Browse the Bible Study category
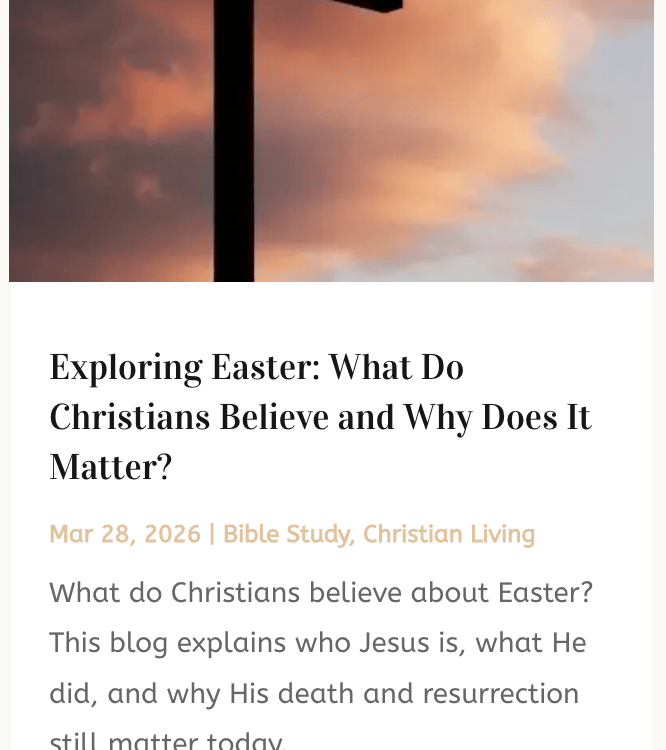 click(x=286, y=535)
